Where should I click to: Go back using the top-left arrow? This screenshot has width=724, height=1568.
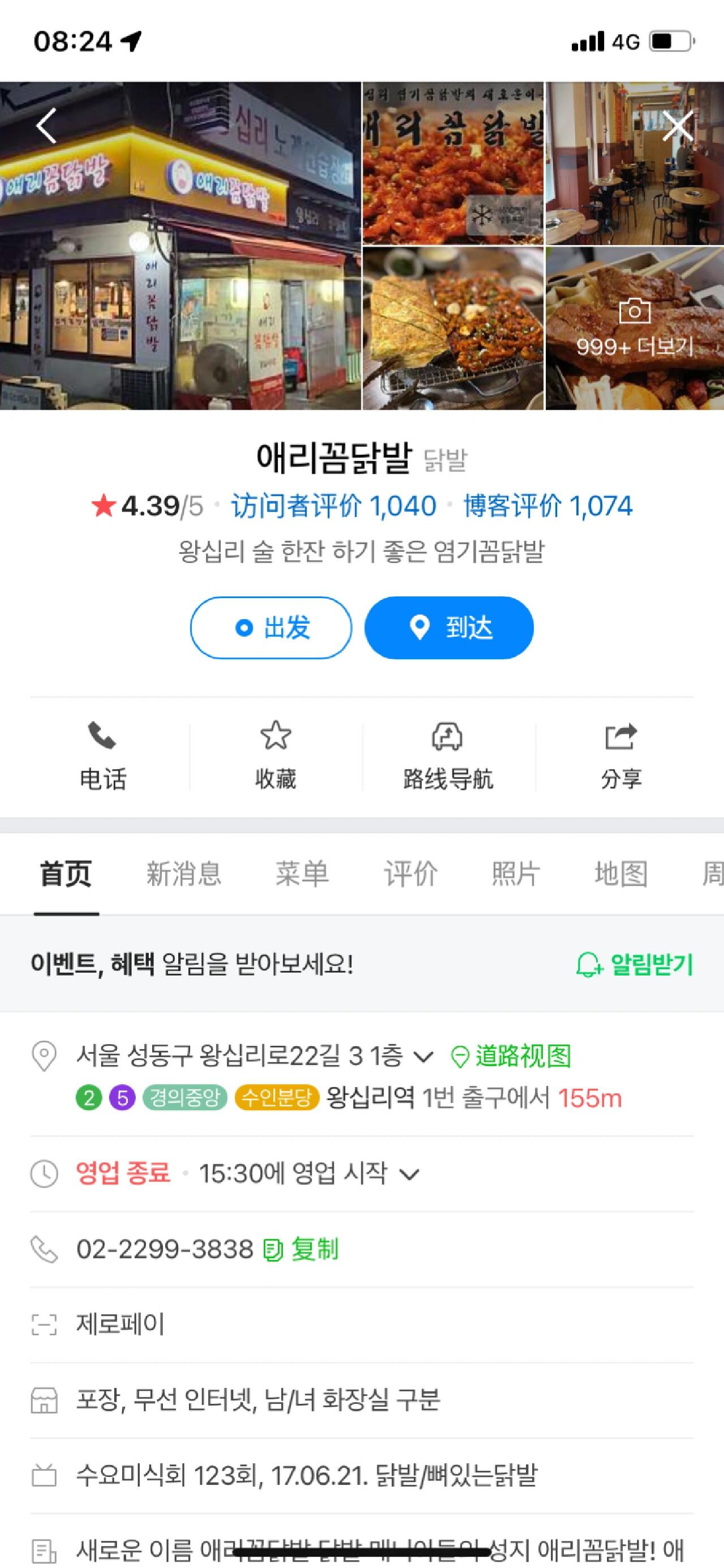46,126
